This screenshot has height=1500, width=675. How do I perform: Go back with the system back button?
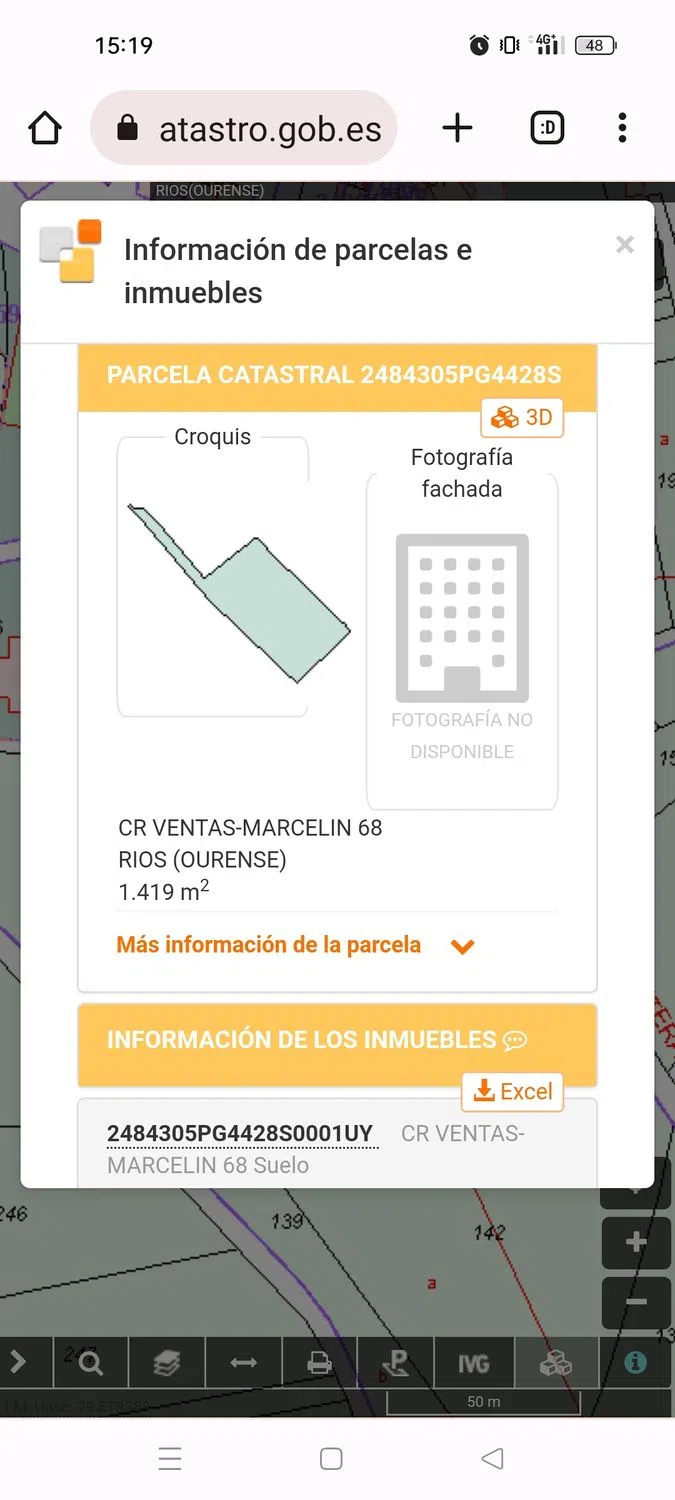pos(492,1459)
